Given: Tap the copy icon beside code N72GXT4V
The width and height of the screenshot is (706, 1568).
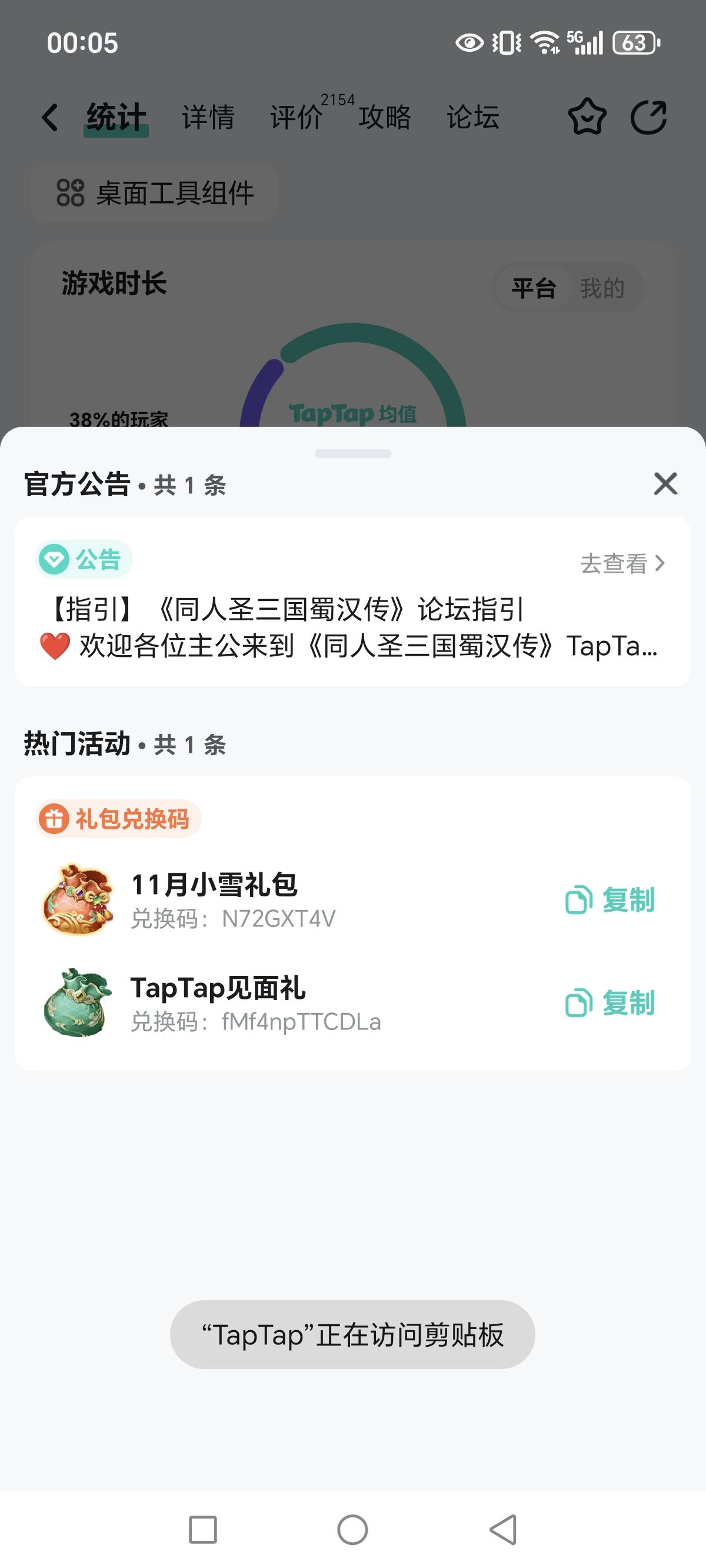Looking at the screenshot, I should pos(578,901).
